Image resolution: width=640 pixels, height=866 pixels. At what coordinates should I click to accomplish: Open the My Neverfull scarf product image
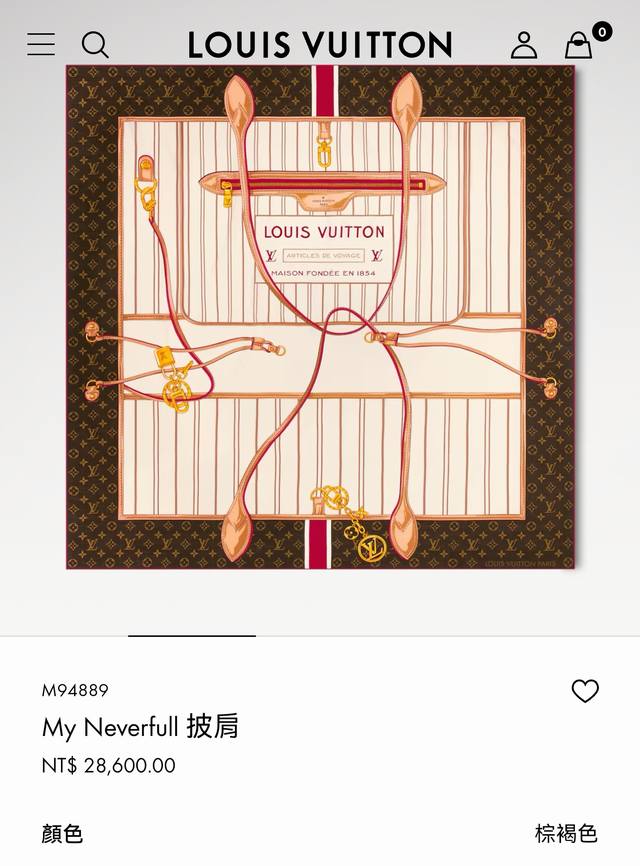point(320,317)
